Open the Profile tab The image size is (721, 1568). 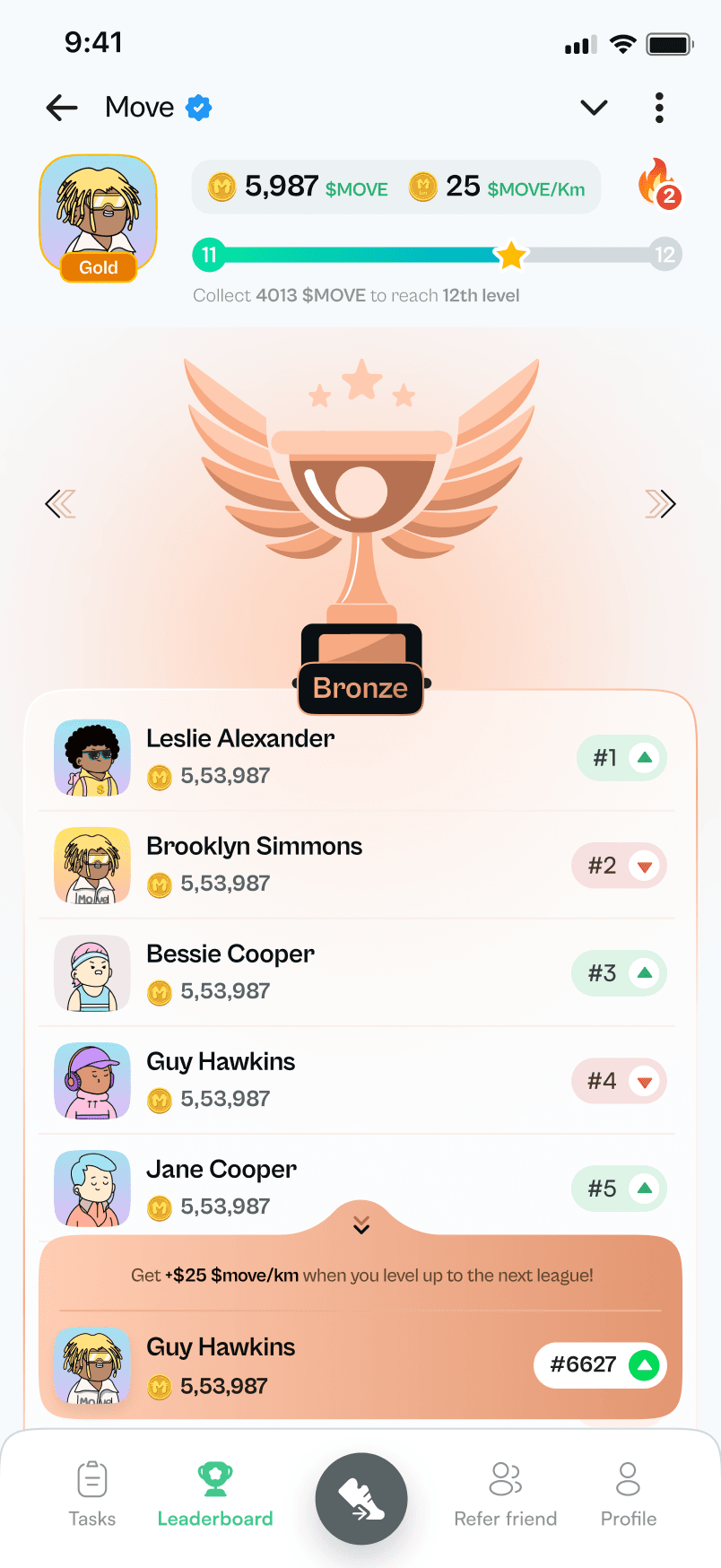628,1494
